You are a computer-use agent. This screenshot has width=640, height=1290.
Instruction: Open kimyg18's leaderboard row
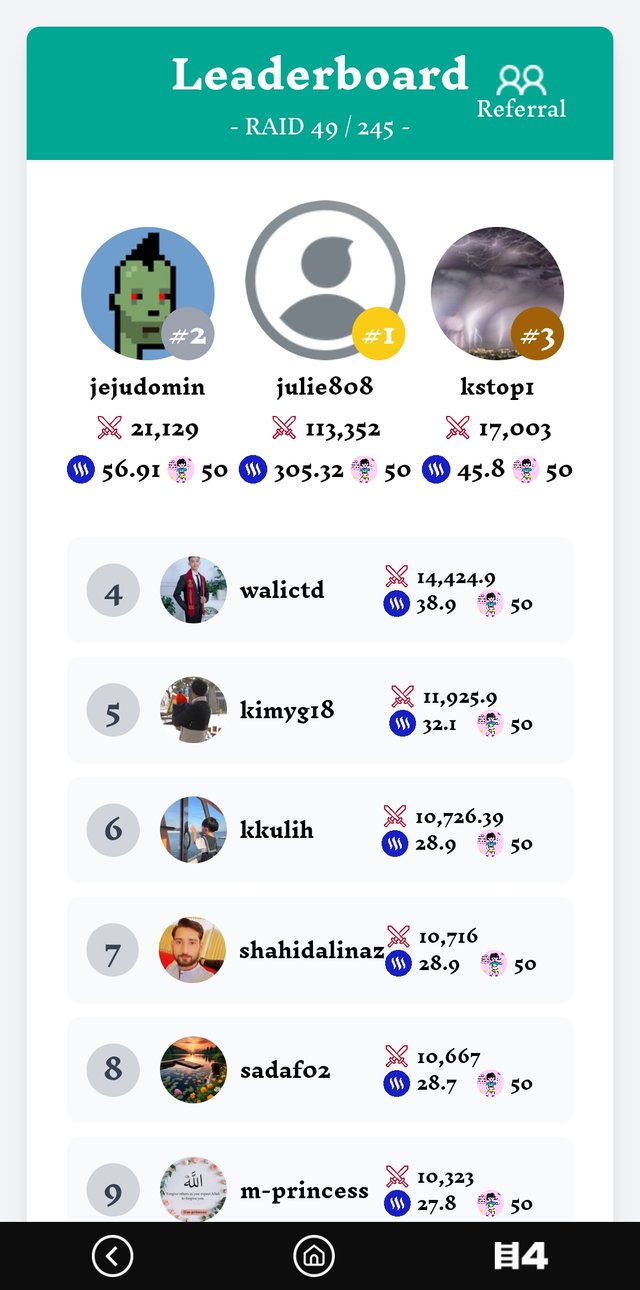320,710
